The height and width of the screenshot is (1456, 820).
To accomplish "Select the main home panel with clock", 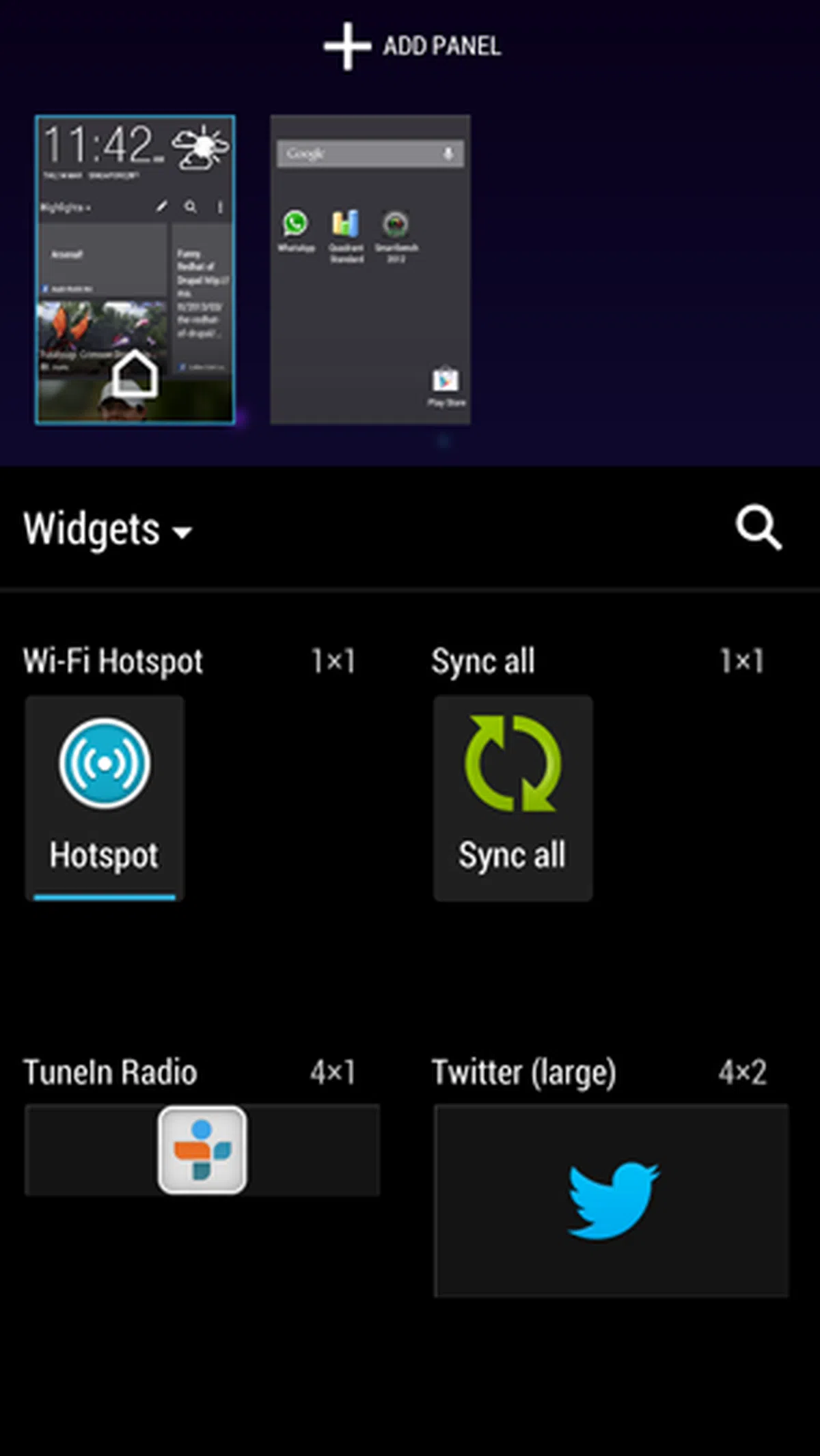I will click(x=135, y=270).
